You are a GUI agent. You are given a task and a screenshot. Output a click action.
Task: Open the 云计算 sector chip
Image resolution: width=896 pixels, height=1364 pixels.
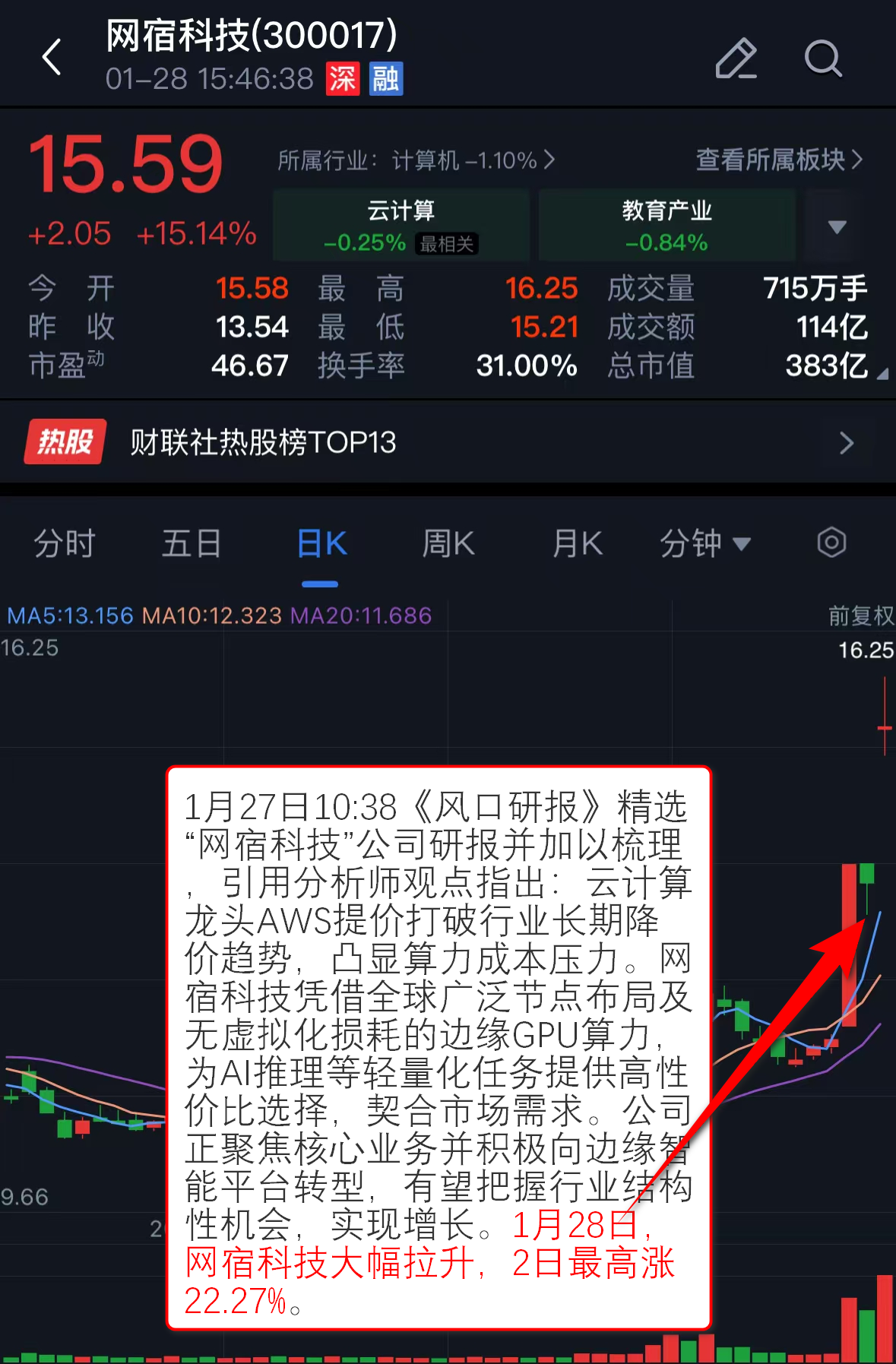[x=401, y=226]
